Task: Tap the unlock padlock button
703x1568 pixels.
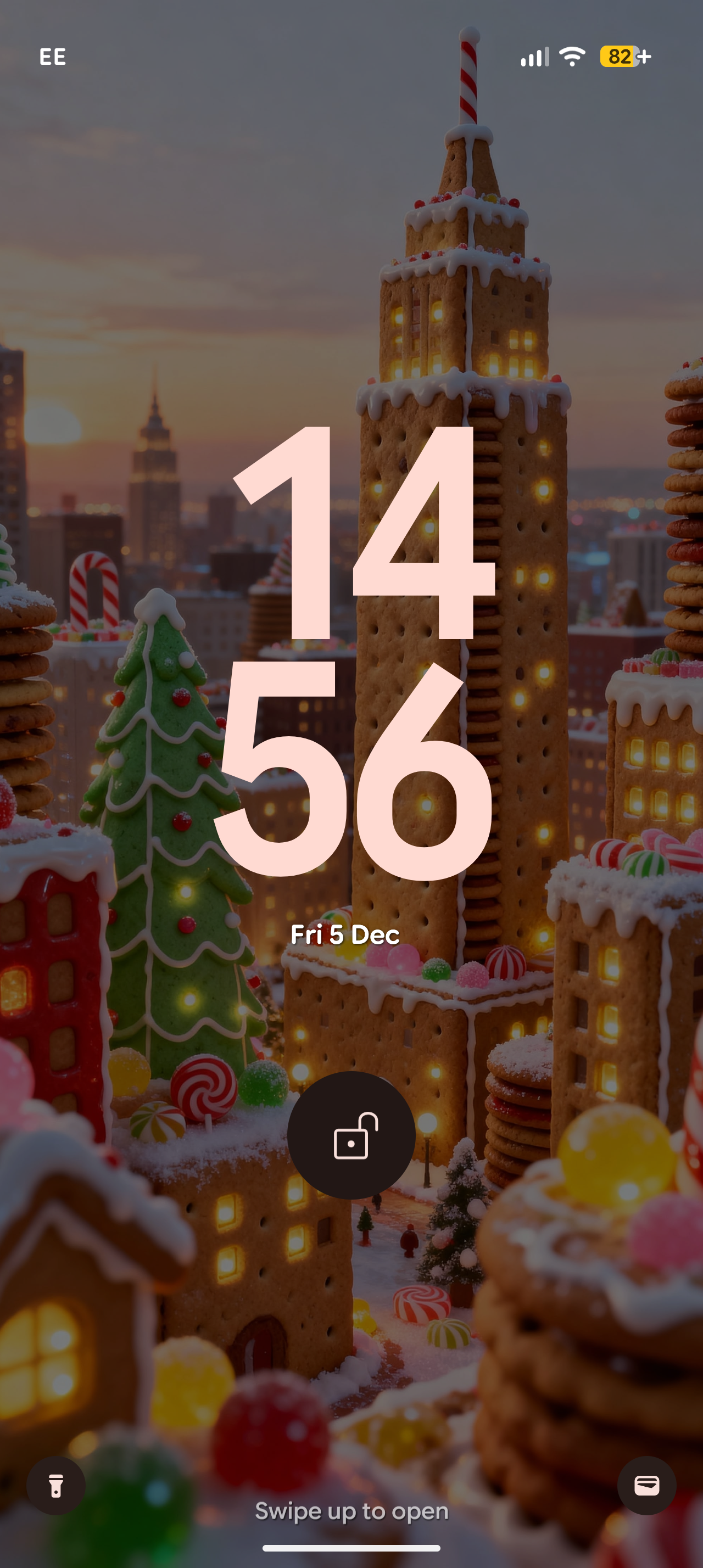Action: click(x=351, y=1135)
